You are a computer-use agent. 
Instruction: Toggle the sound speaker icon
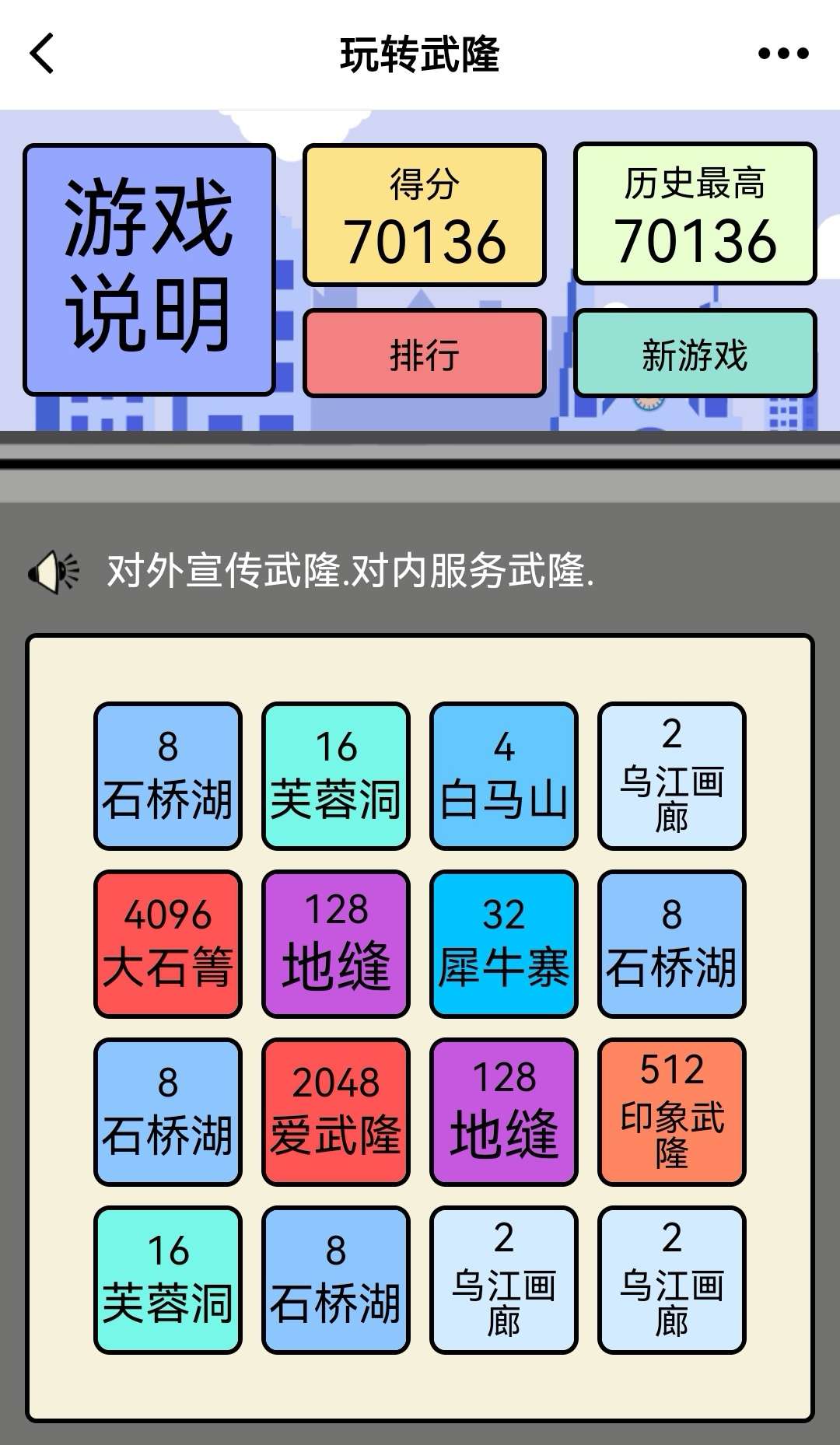(x=54, y=572)
